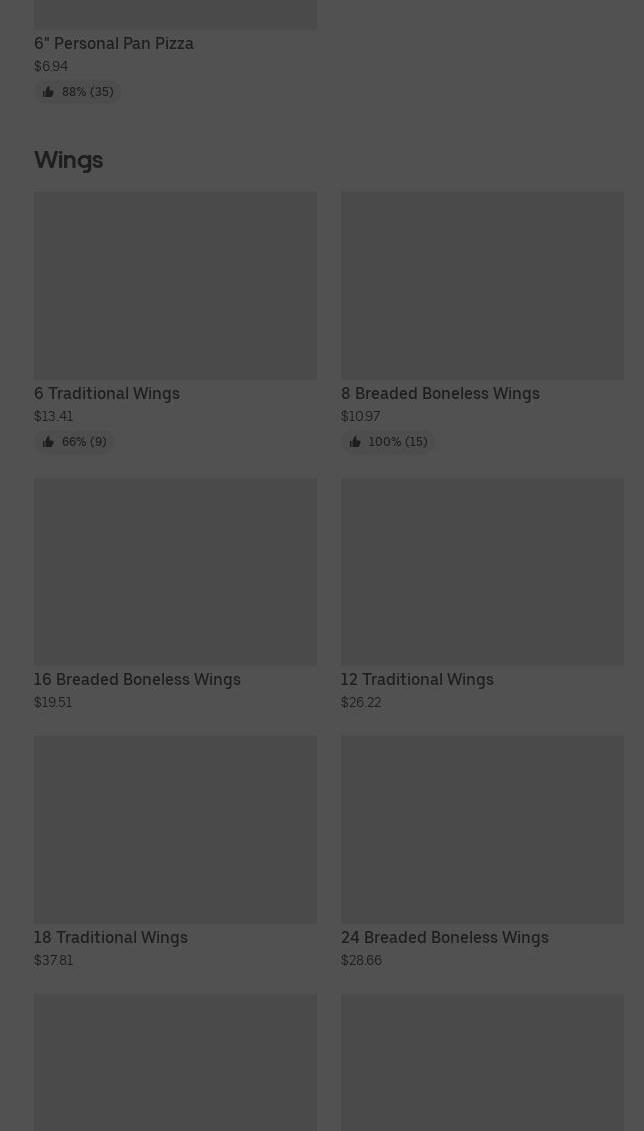Choose the 16 Breaded Boneless Wings item
The image size is (644, 1131).
click(175, 594)
